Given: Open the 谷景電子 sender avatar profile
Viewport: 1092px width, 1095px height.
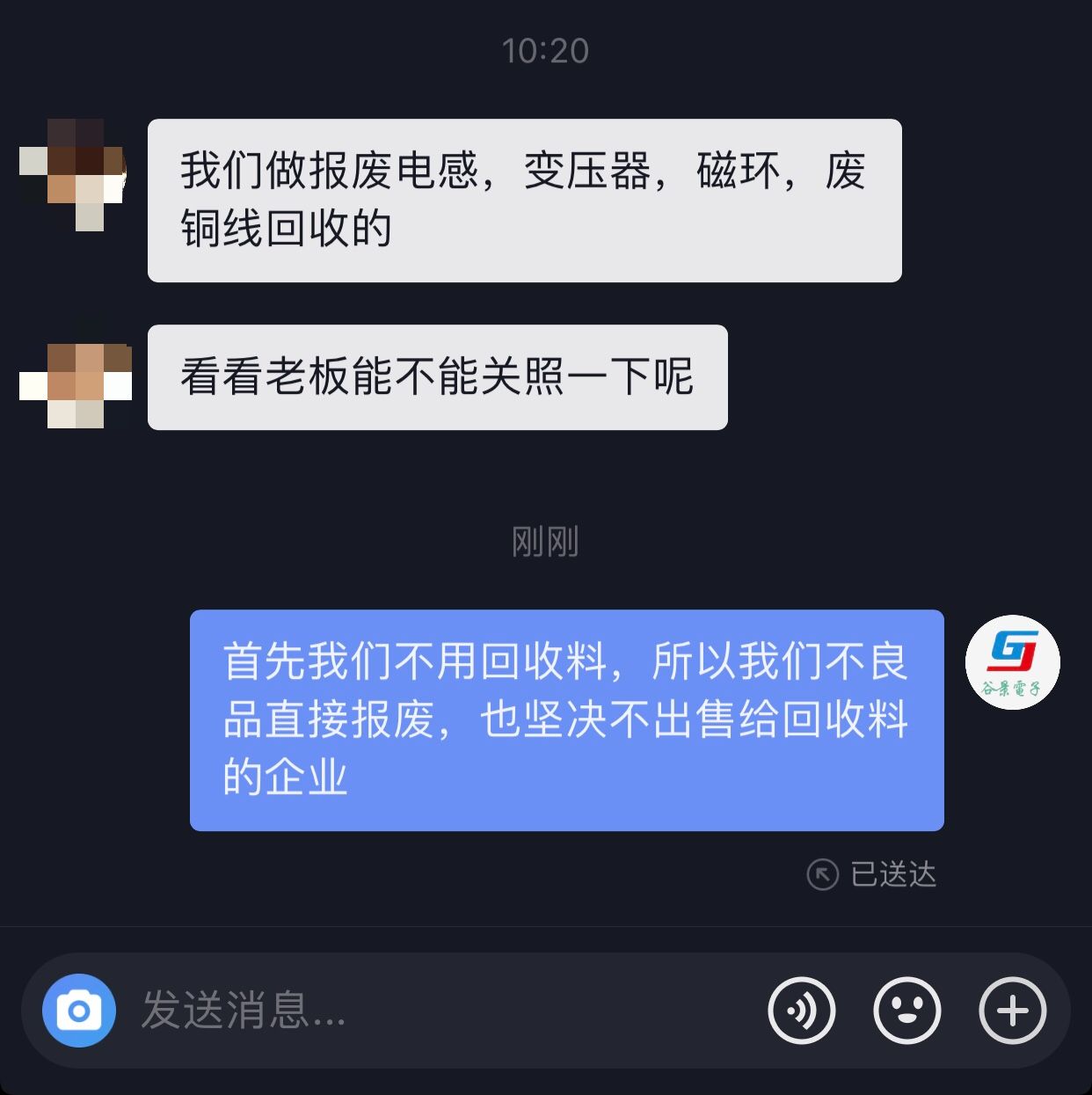Looking at the screenshot, I should 1012,662.
